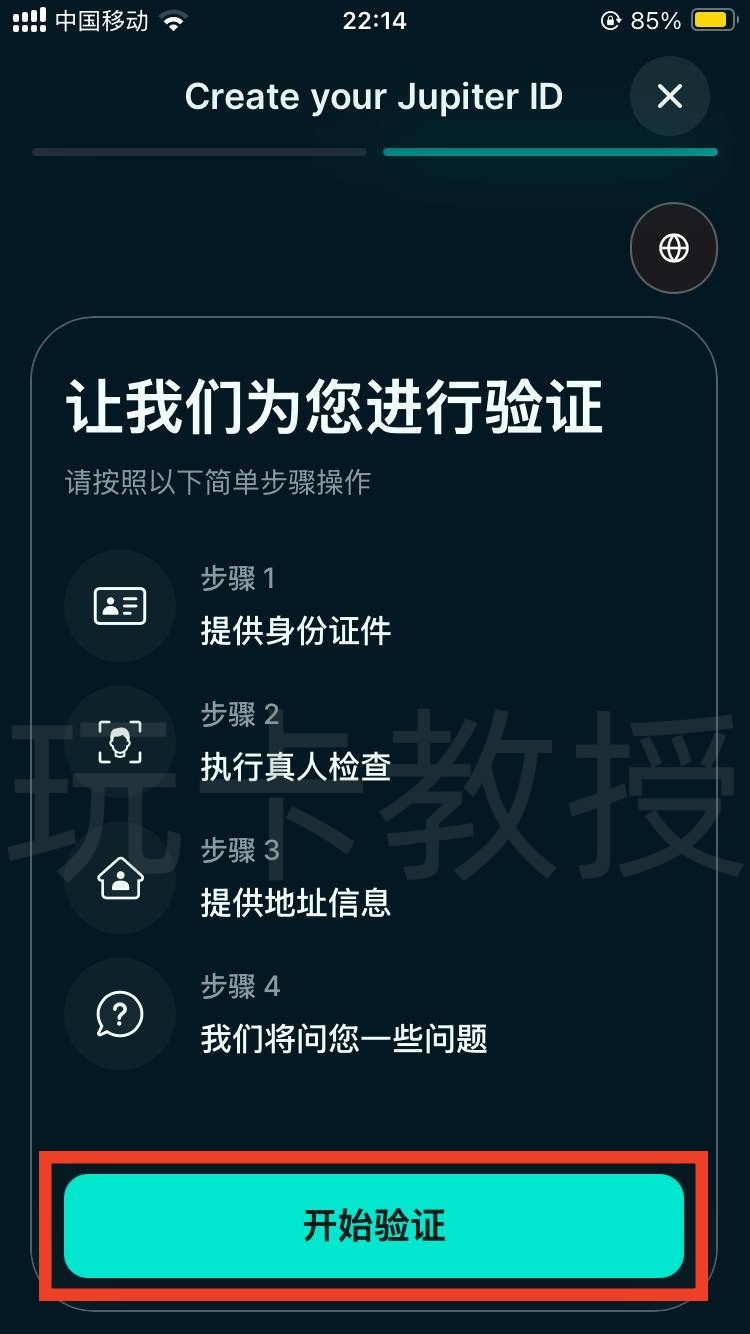Click the question bubble icon for Step 4

(119, 1013)
